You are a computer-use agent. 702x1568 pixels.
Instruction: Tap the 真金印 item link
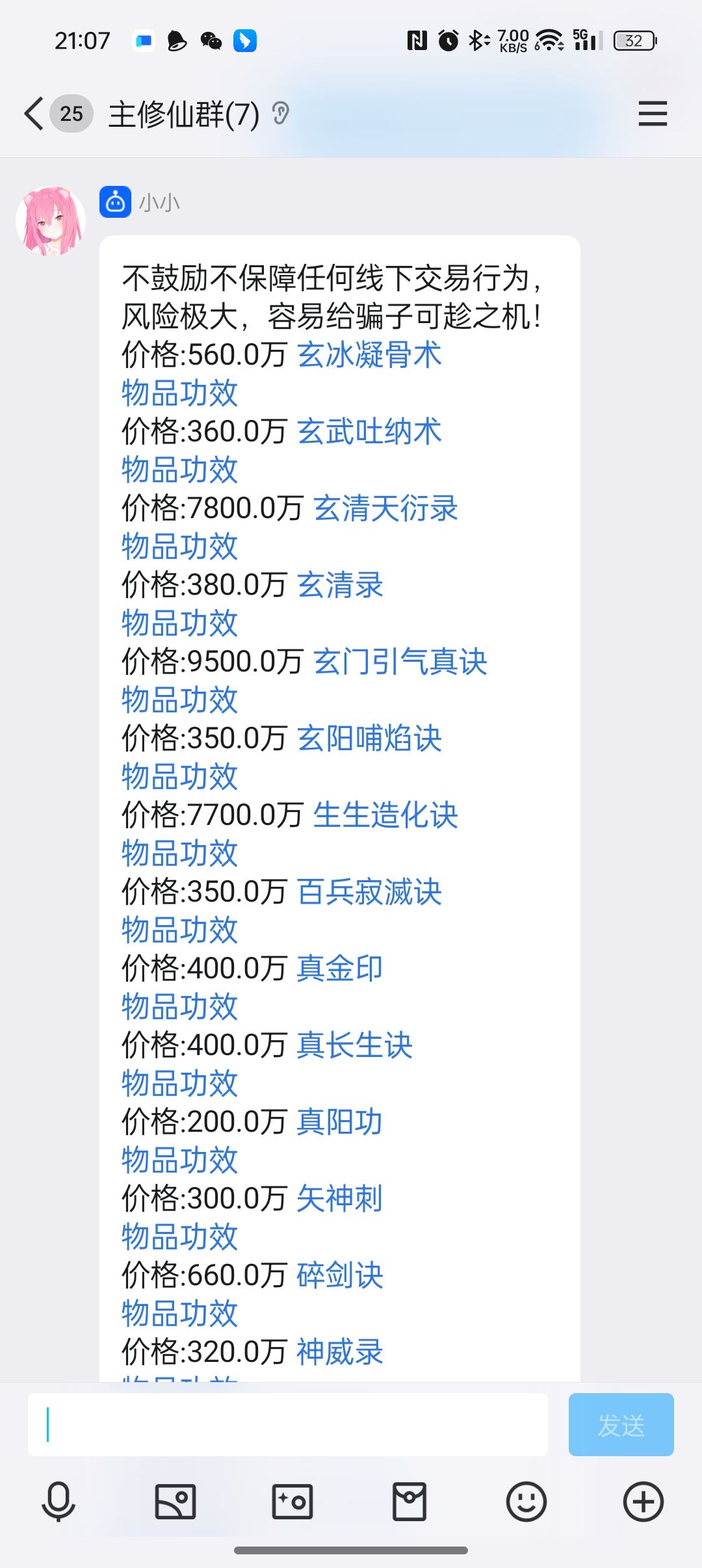[340, 969]
